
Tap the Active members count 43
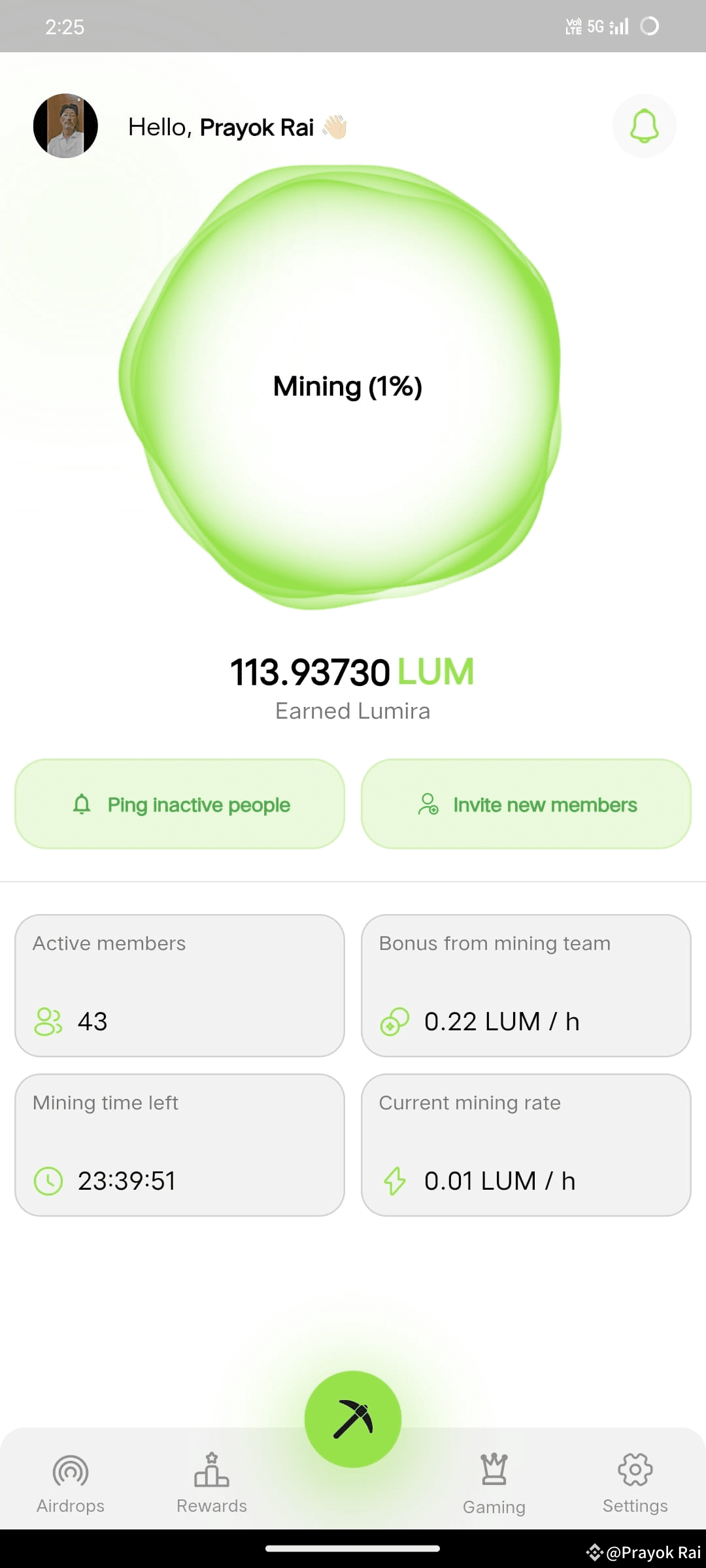(x=92, y=1021)
